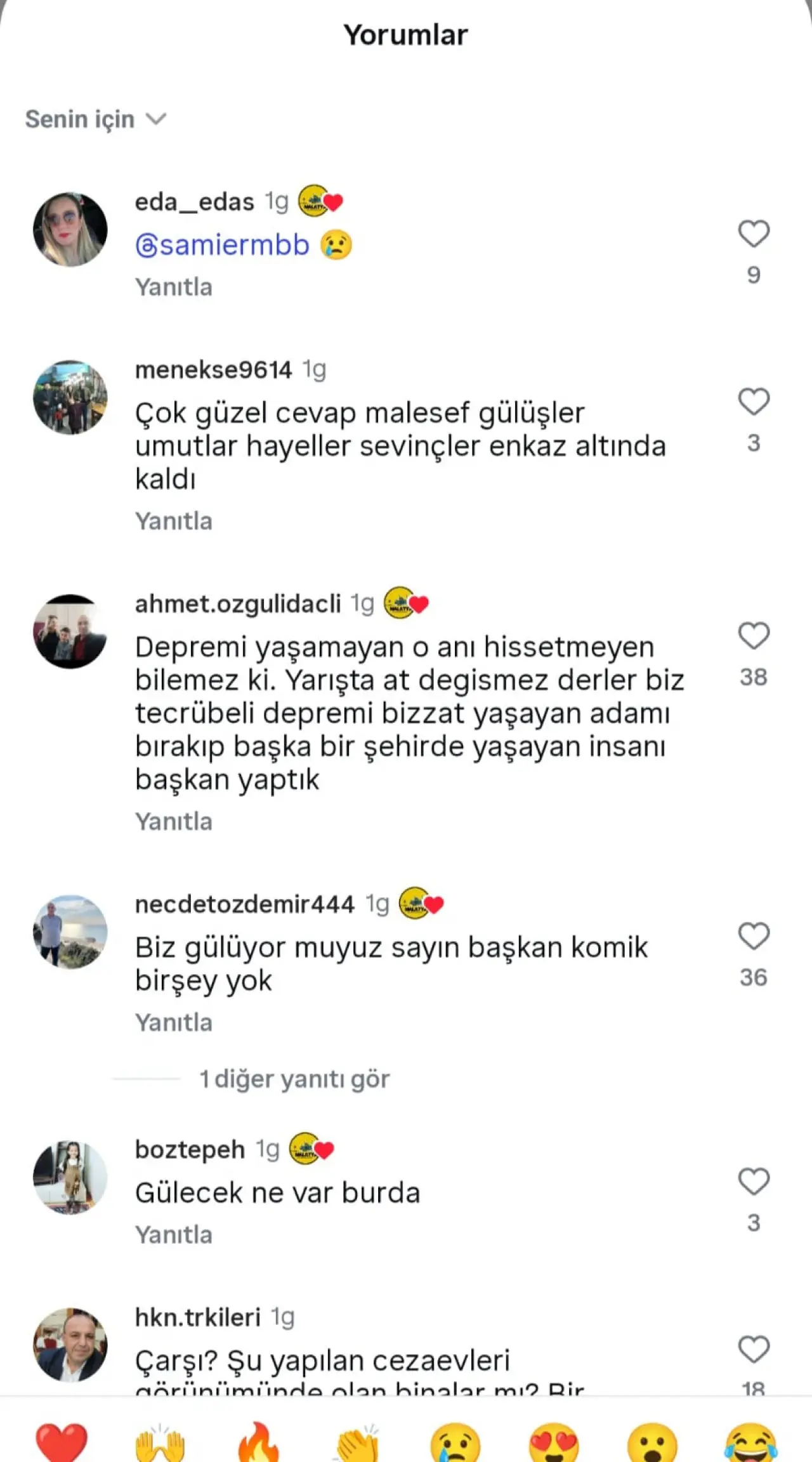Reply to menekse9614's comment

pyautogui.click(x=174, y=522)
